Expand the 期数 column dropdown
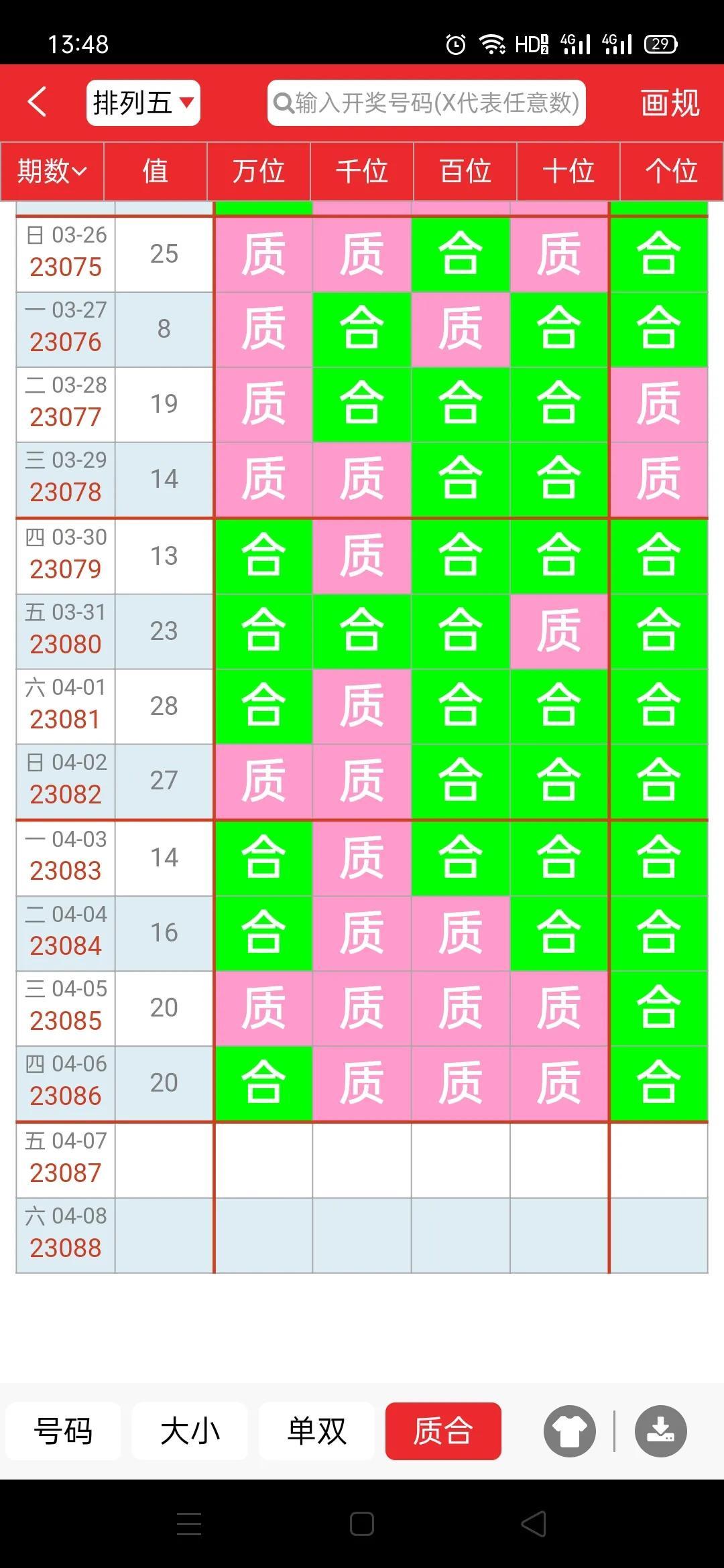 52,171
